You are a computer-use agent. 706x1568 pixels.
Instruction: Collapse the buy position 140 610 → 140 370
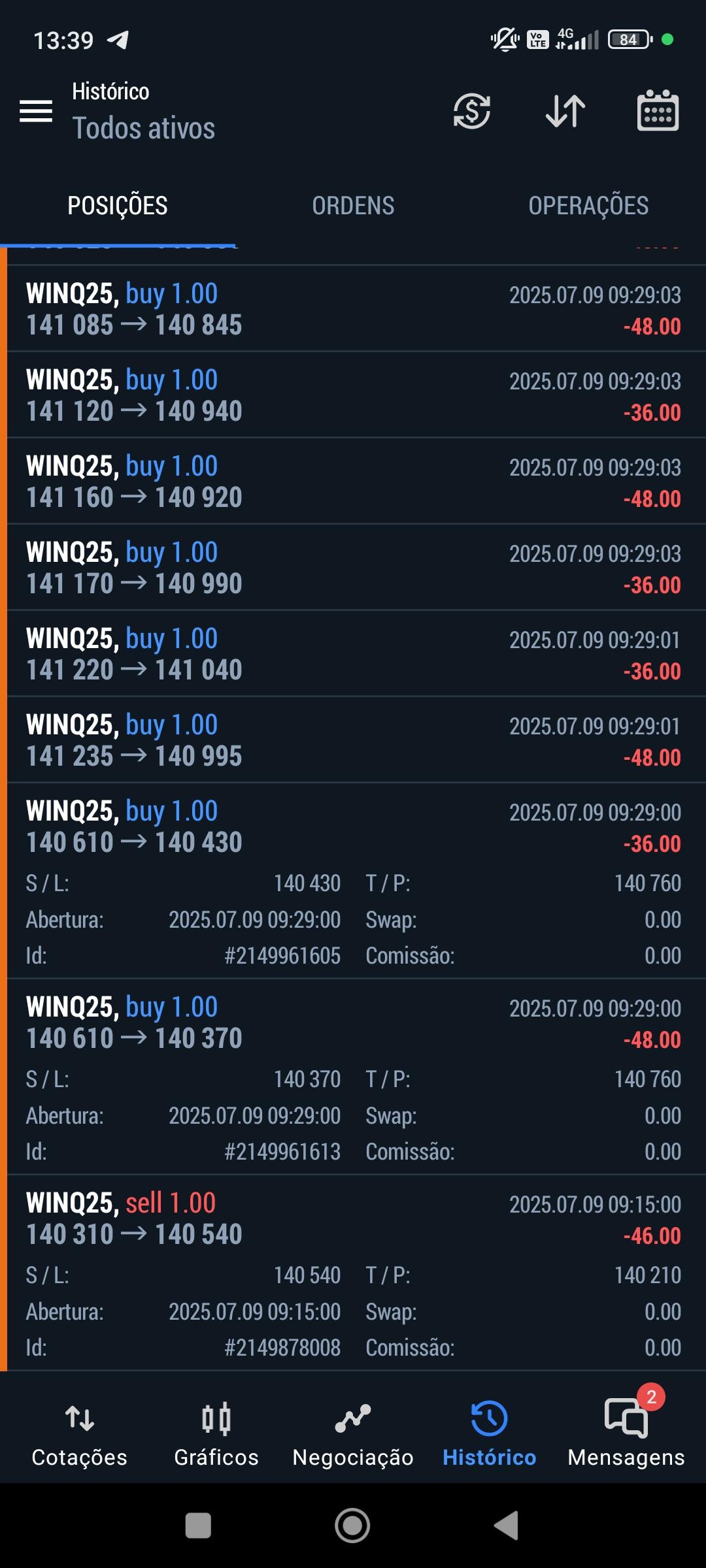pyautogui.click(x=353, y=1022)
